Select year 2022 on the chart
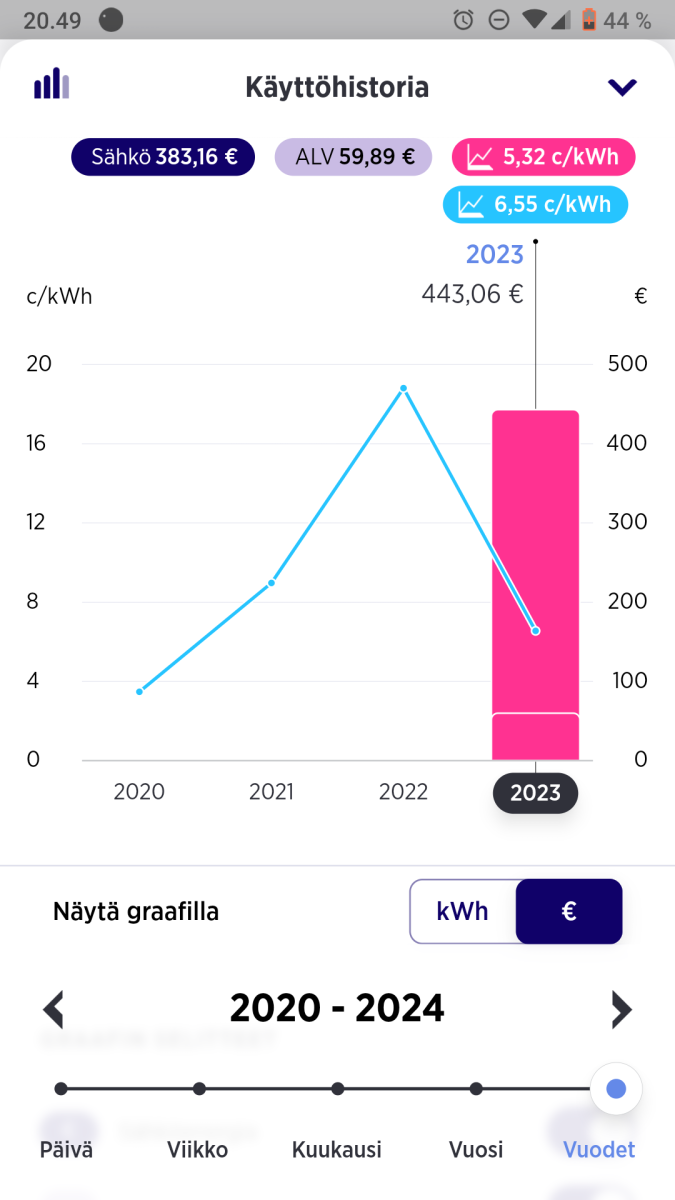Screen dimensions: 675x1200 [x=403, y=792]
